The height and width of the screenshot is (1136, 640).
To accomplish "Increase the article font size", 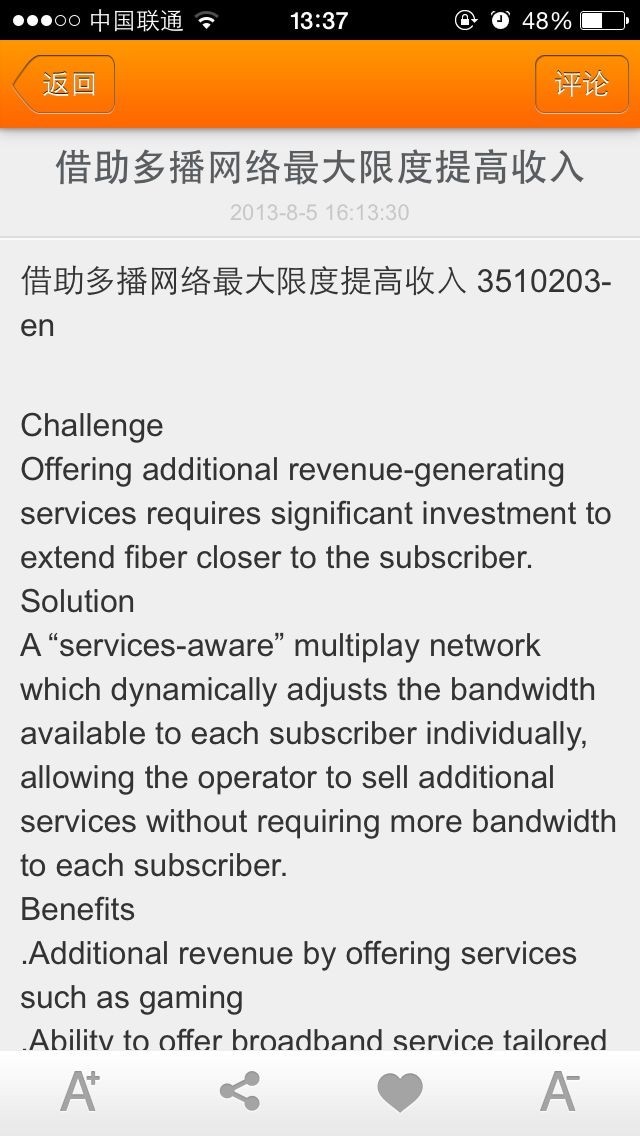I will tap(80, 1092).
